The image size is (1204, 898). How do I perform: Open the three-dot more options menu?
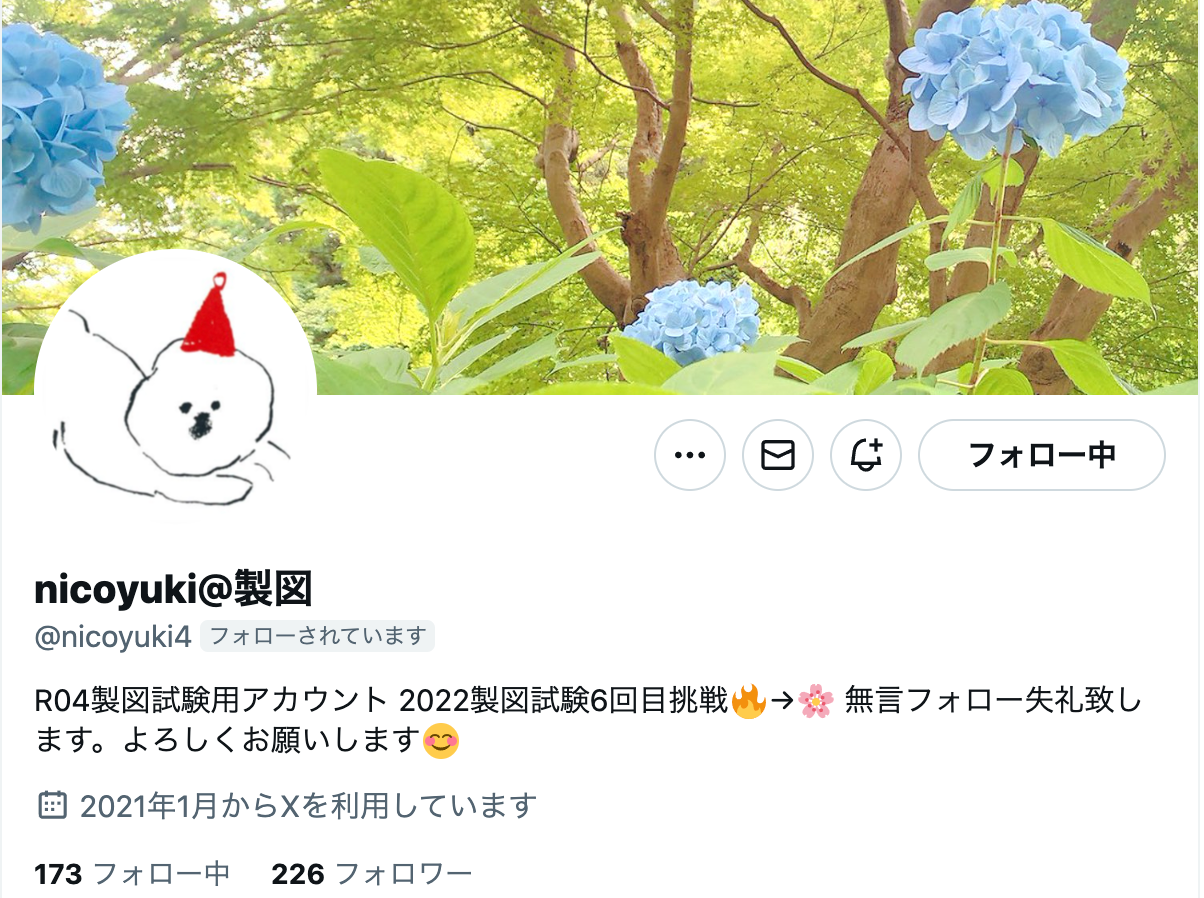tap(689, 455)
